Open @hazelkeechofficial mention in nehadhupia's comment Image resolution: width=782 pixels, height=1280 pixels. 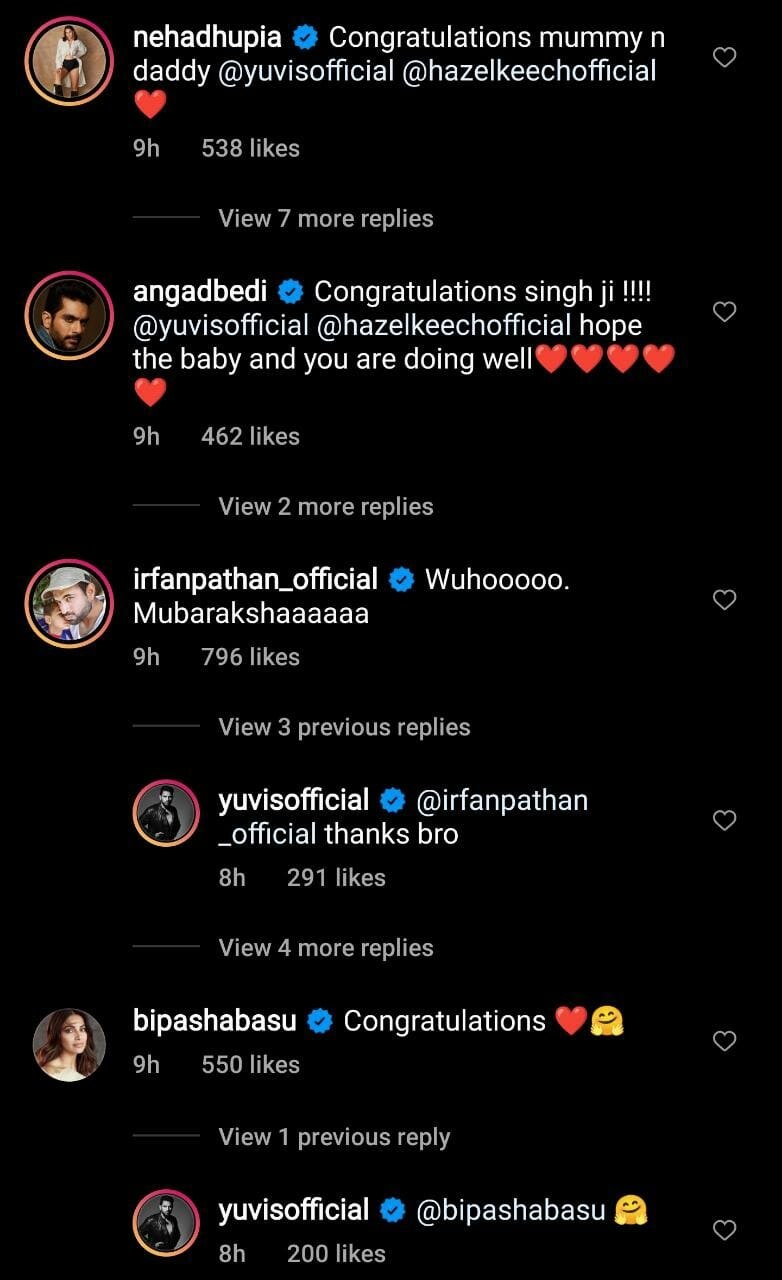click(x=529, y=71)
